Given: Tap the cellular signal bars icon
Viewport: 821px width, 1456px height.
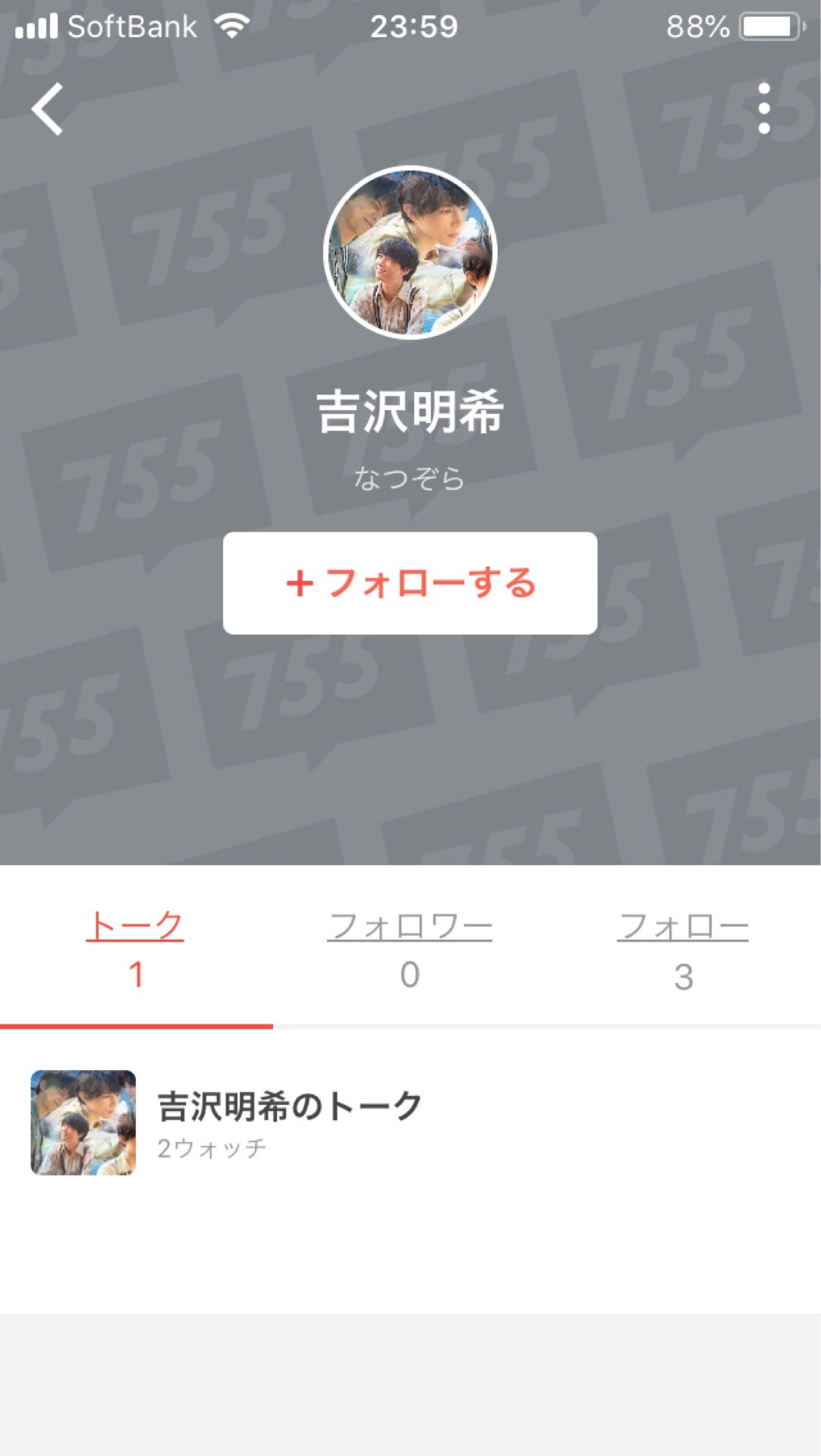Looking at the screenshot, I should click(x=36, y=25).
